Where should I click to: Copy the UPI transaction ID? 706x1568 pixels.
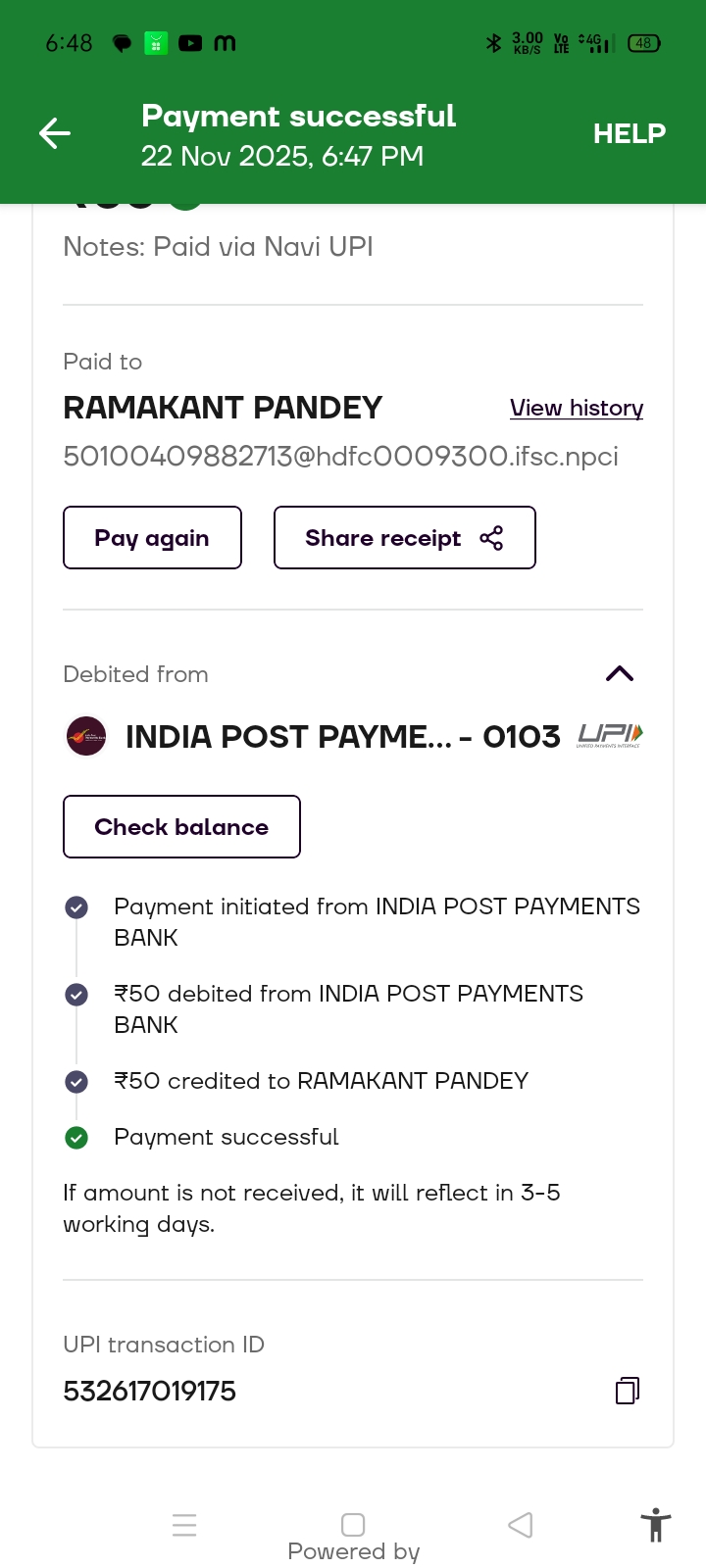click(628, 1391)
